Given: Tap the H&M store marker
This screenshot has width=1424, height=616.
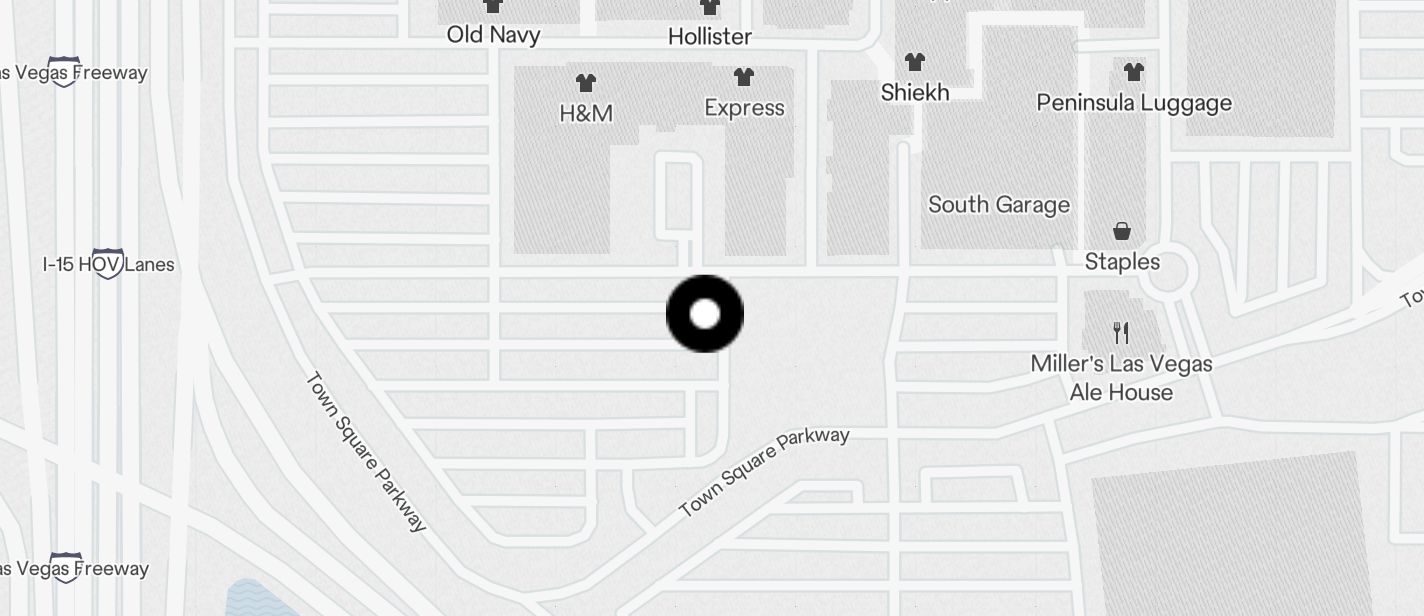Looking at the screenshot, I should point(586,84).
